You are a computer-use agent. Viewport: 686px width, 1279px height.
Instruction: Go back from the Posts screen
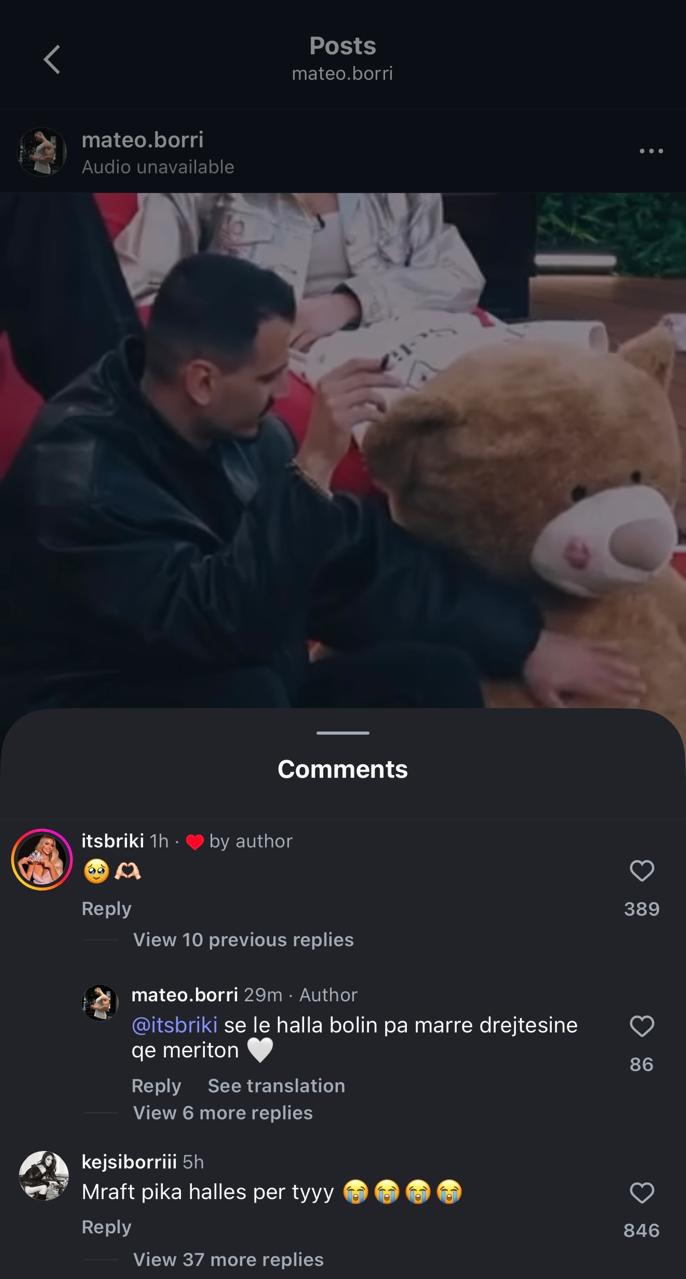coord(52,60)
